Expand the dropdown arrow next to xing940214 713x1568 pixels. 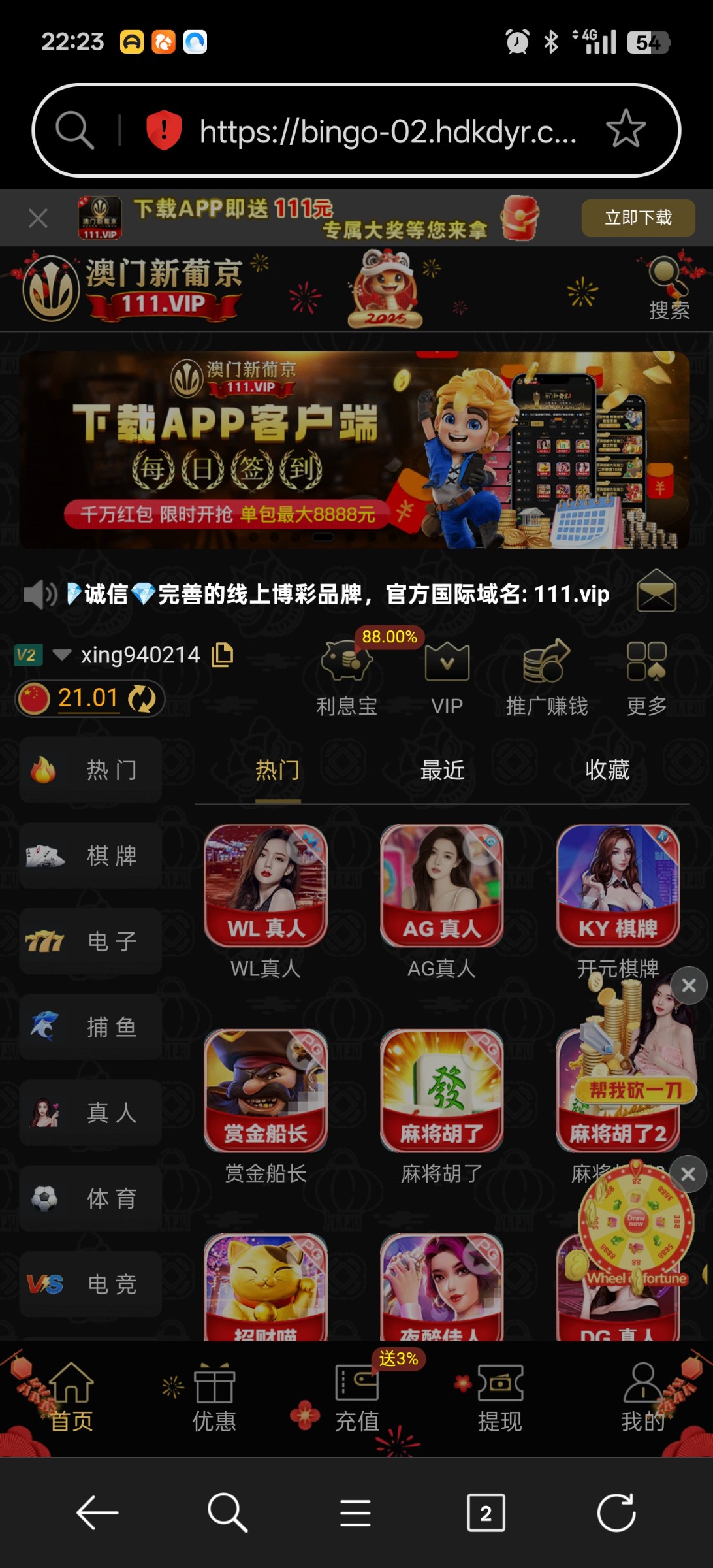pos(61,655)
